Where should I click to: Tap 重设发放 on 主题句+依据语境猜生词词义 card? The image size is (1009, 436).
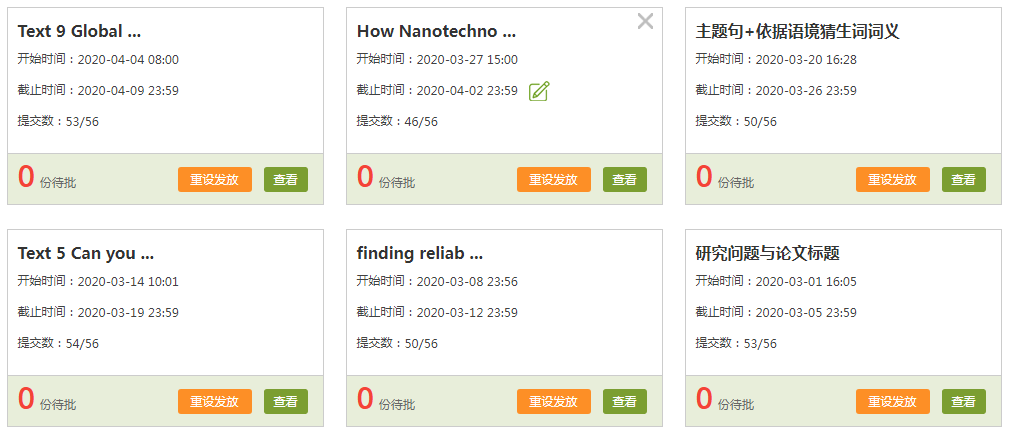click(x=893, y=180)
